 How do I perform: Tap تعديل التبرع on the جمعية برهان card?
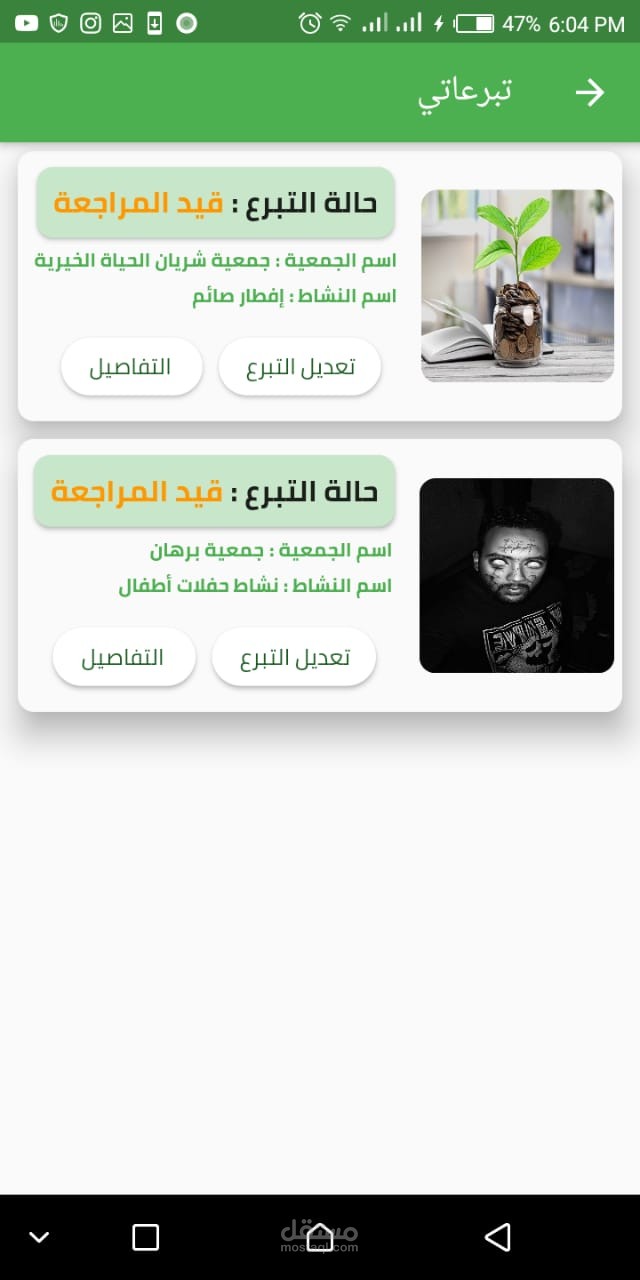click(294, 658)
